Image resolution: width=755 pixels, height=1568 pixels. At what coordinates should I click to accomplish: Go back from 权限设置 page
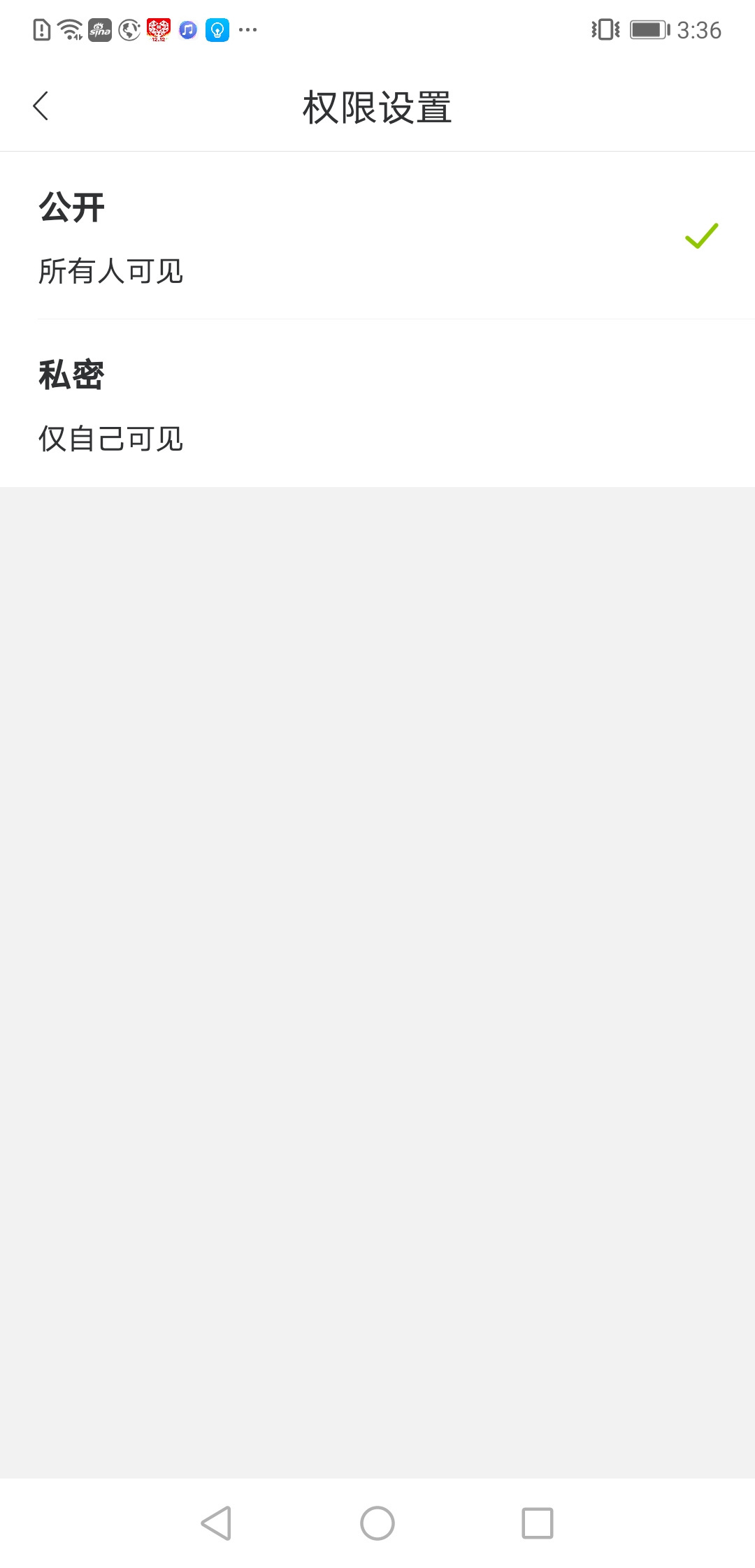[x=41, y=106]
